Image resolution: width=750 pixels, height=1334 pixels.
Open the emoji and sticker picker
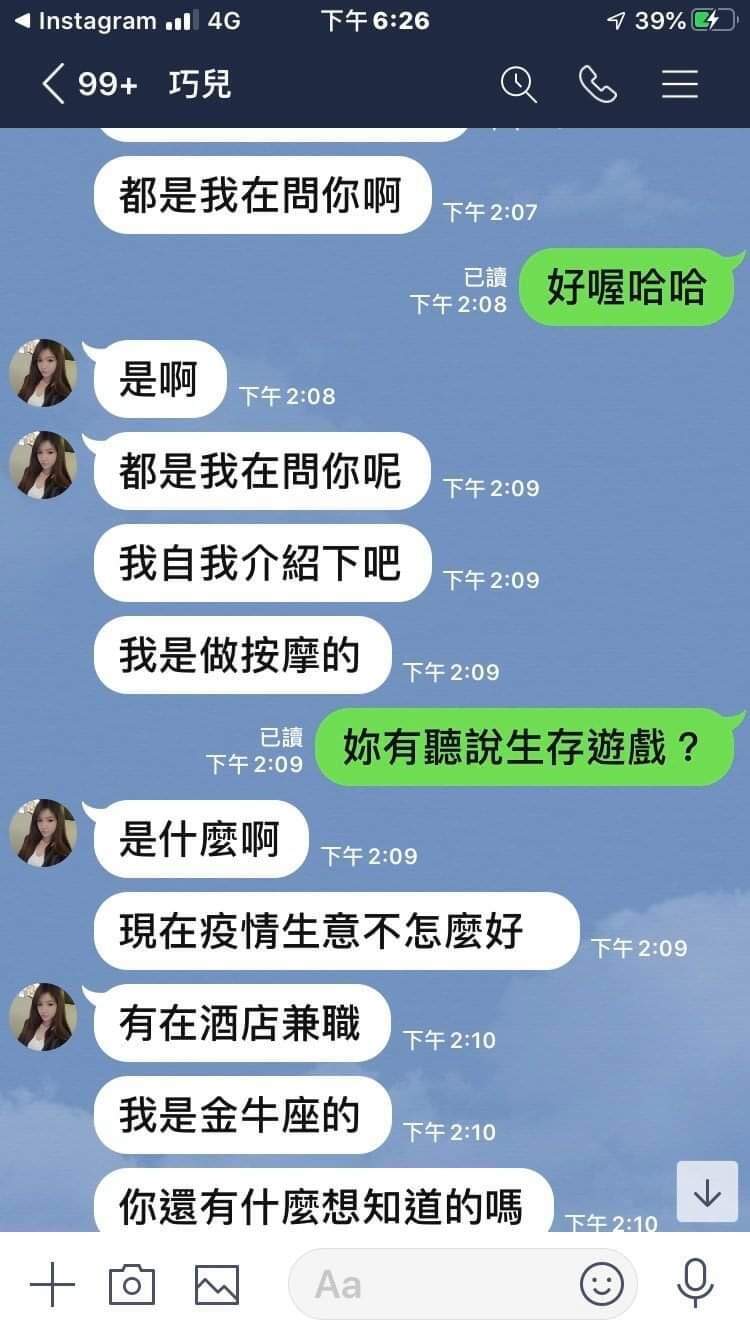pos(602,1284)
